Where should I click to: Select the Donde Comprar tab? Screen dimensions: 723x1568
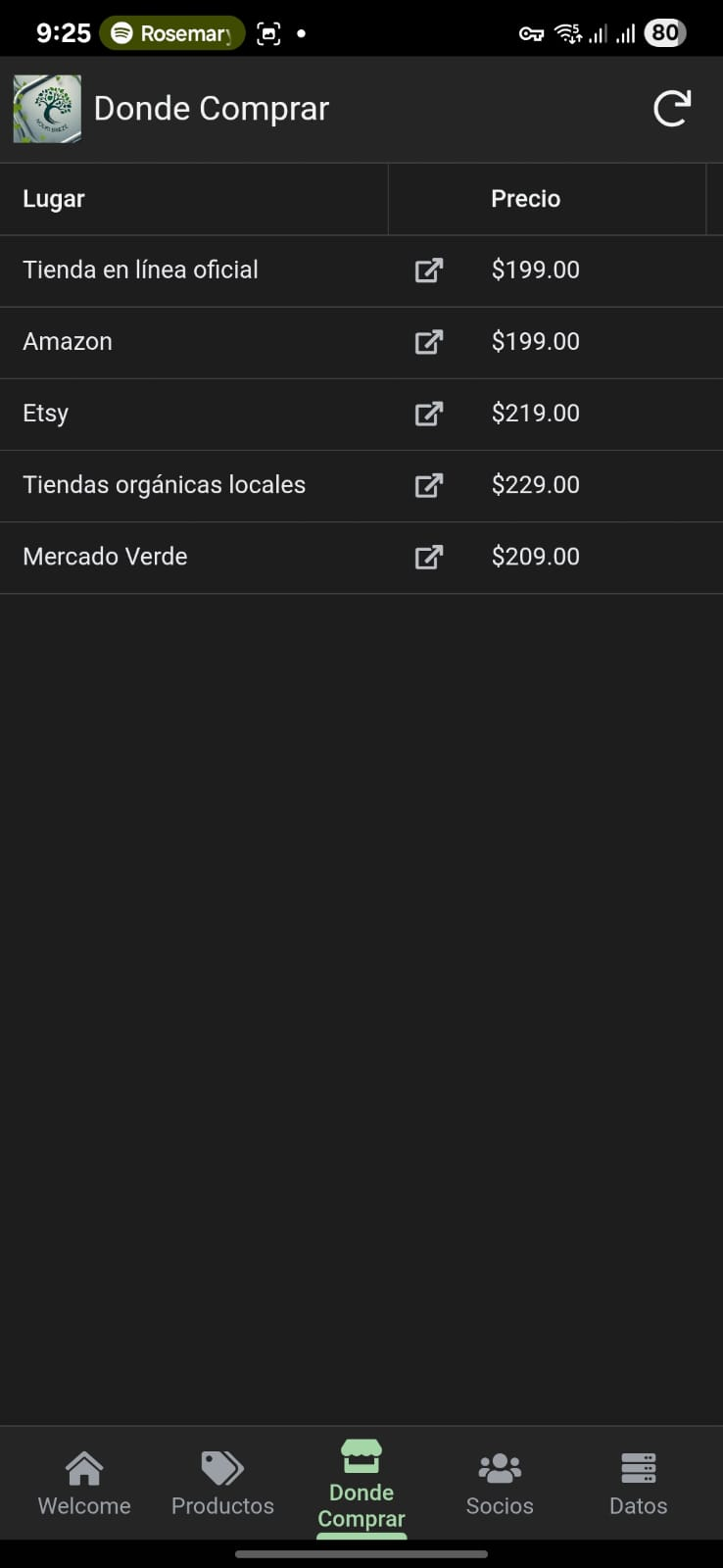pyautogui.click(x=361, y=1484)
